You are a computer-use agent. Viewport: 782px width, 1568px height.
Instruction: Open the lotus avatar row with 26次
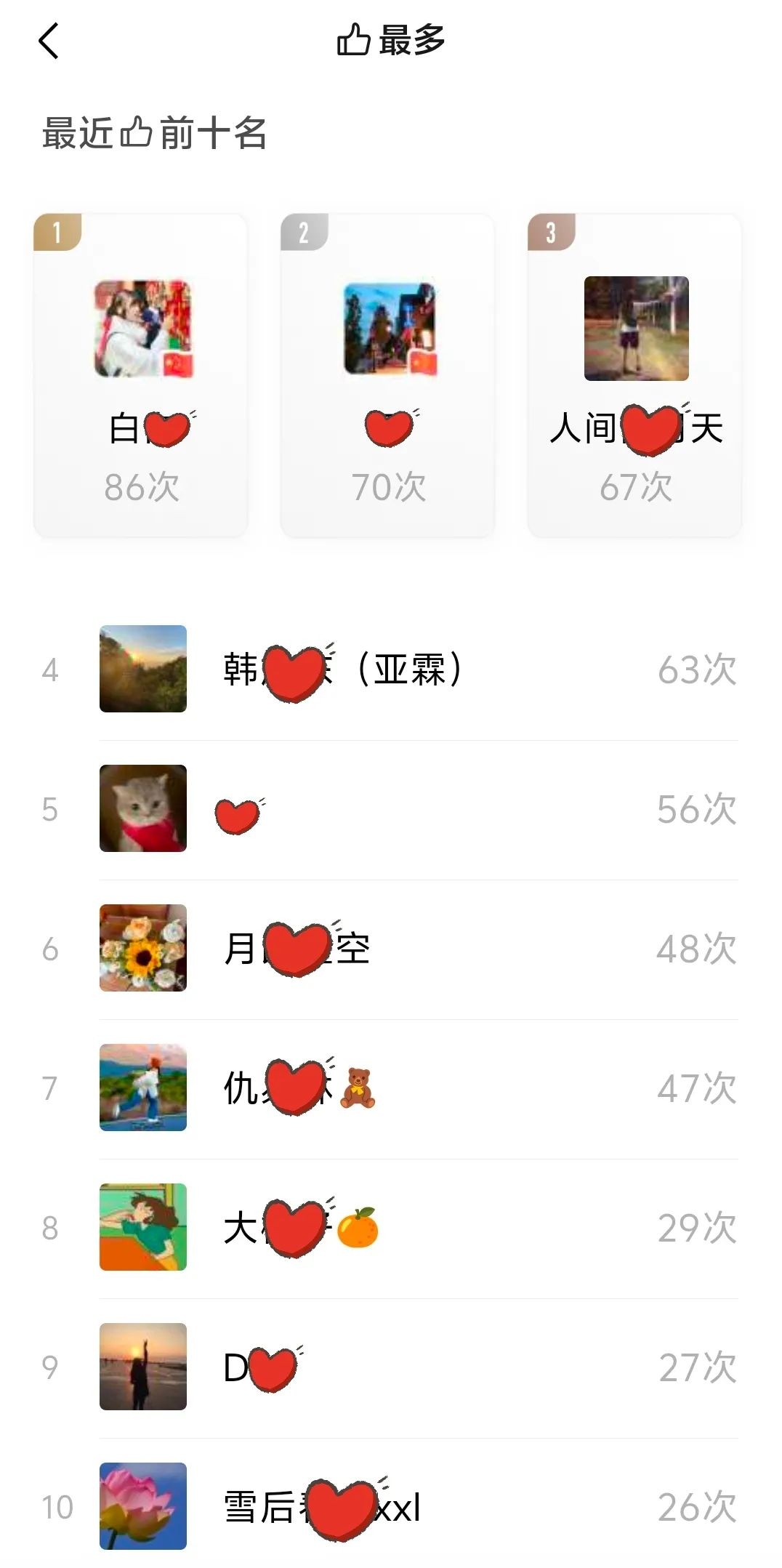pos(418,1507)
